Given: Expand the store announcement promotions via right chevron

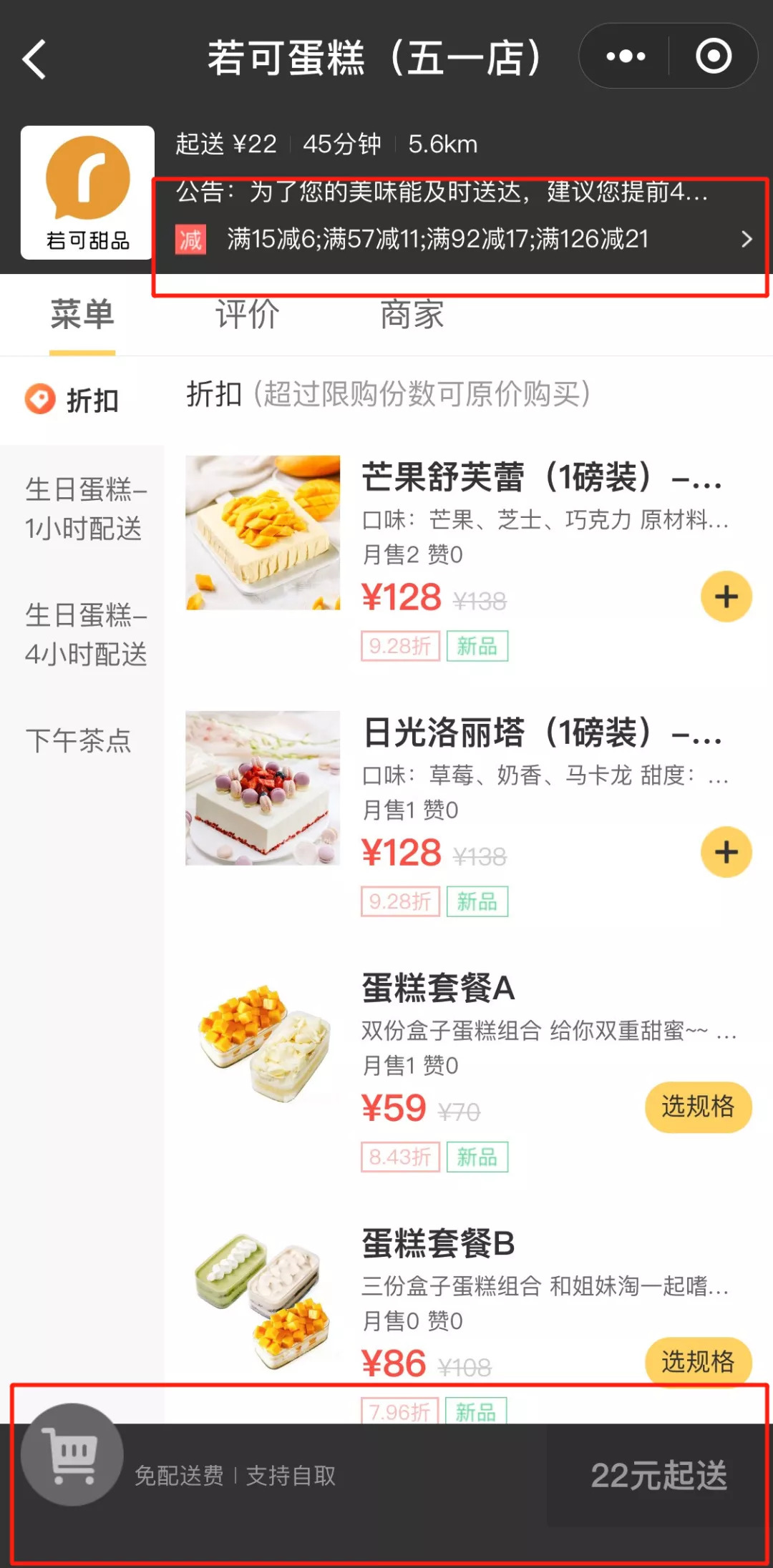Looking at the screenshot, I should [x=746, y=238].
